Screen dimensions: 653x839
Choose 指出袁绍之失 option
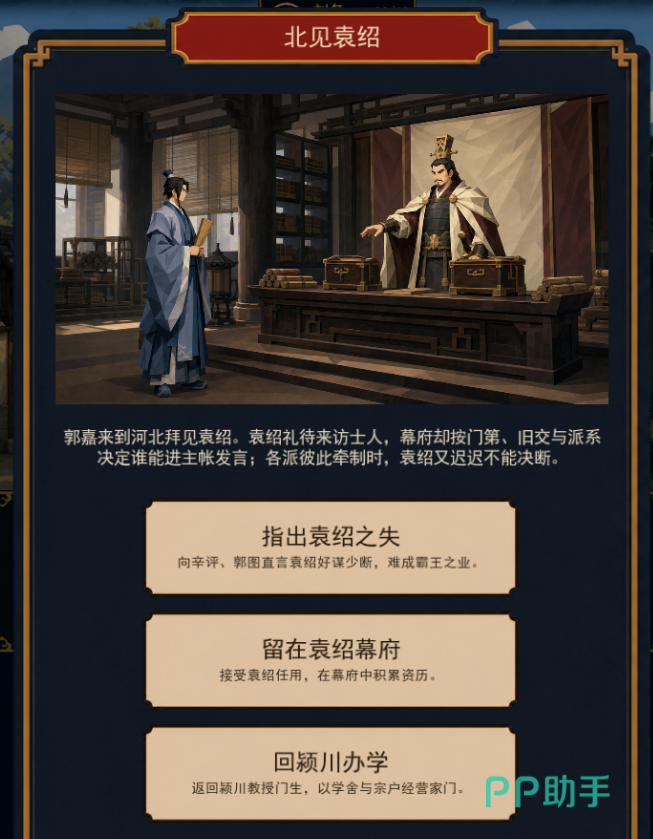coord(331,547)
